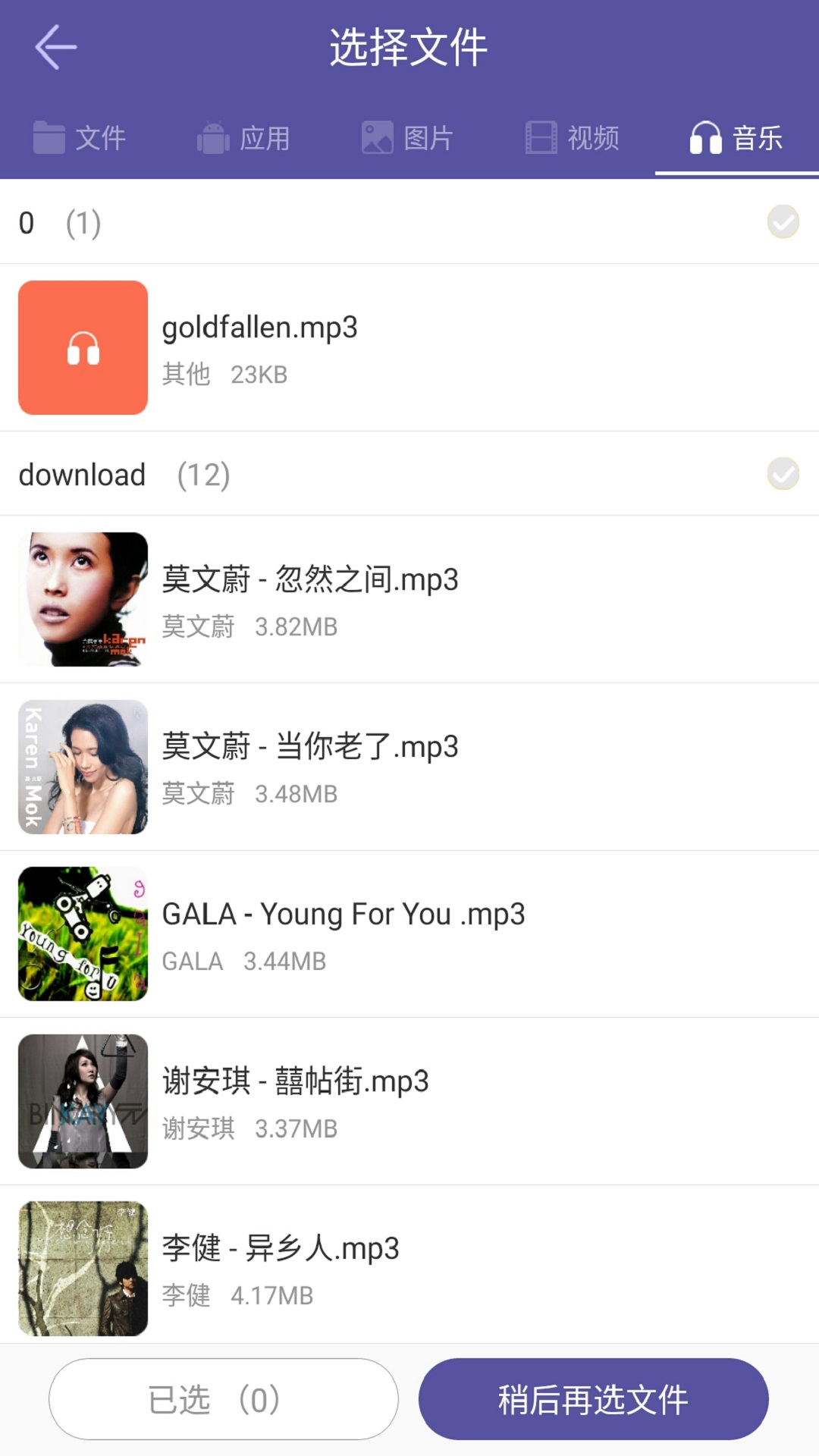Switch to the 文件 tab
This screenshot has height=1456, width=819.
point(80,138)
